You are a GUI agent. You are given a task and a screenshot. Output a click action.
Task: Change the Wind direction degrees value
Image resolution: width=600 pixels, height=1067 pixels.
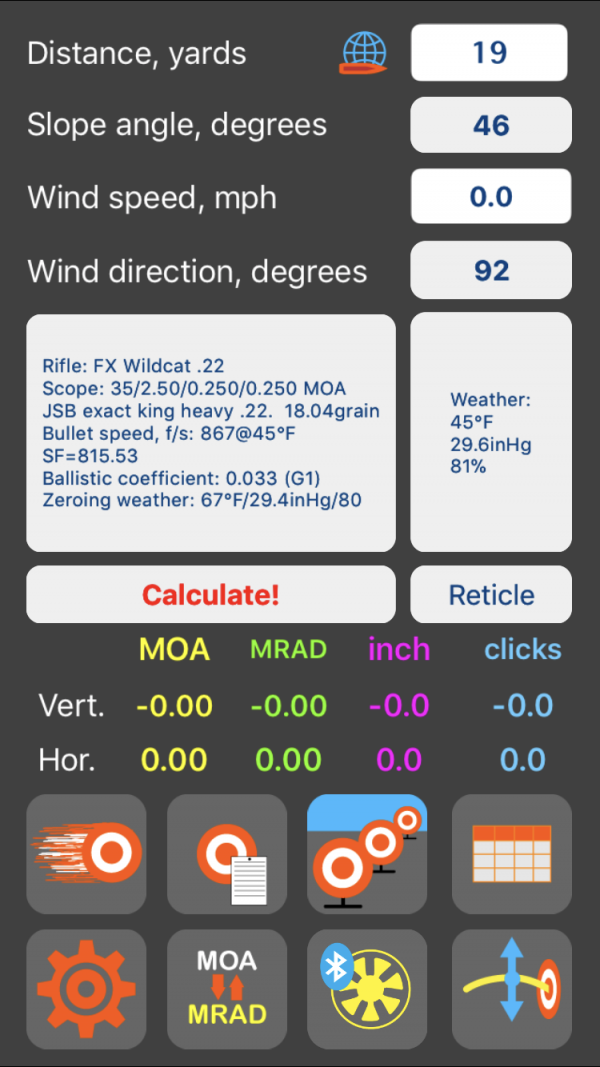coord(491,270)
